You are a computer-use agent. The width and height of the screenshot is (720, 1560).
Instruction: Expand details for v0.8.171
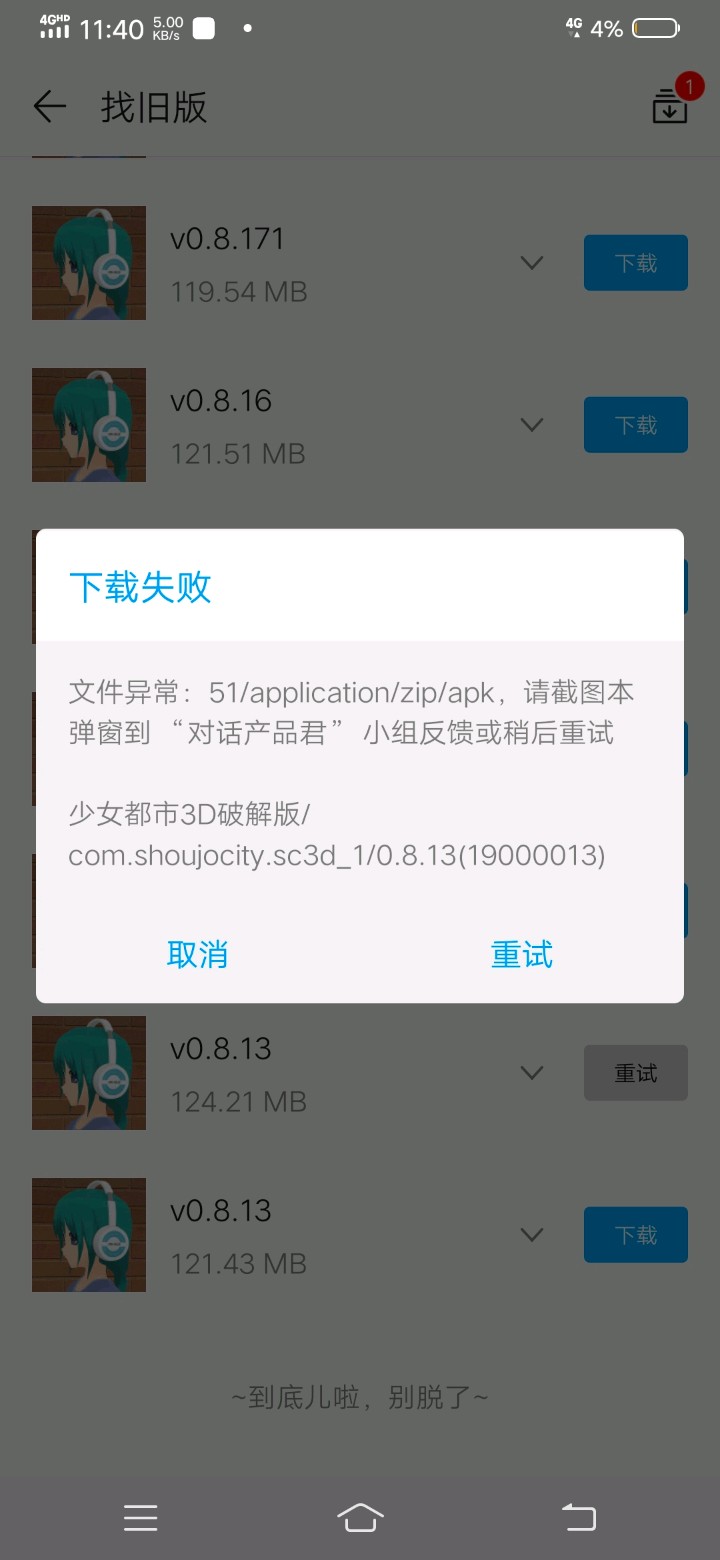point(532,263)
